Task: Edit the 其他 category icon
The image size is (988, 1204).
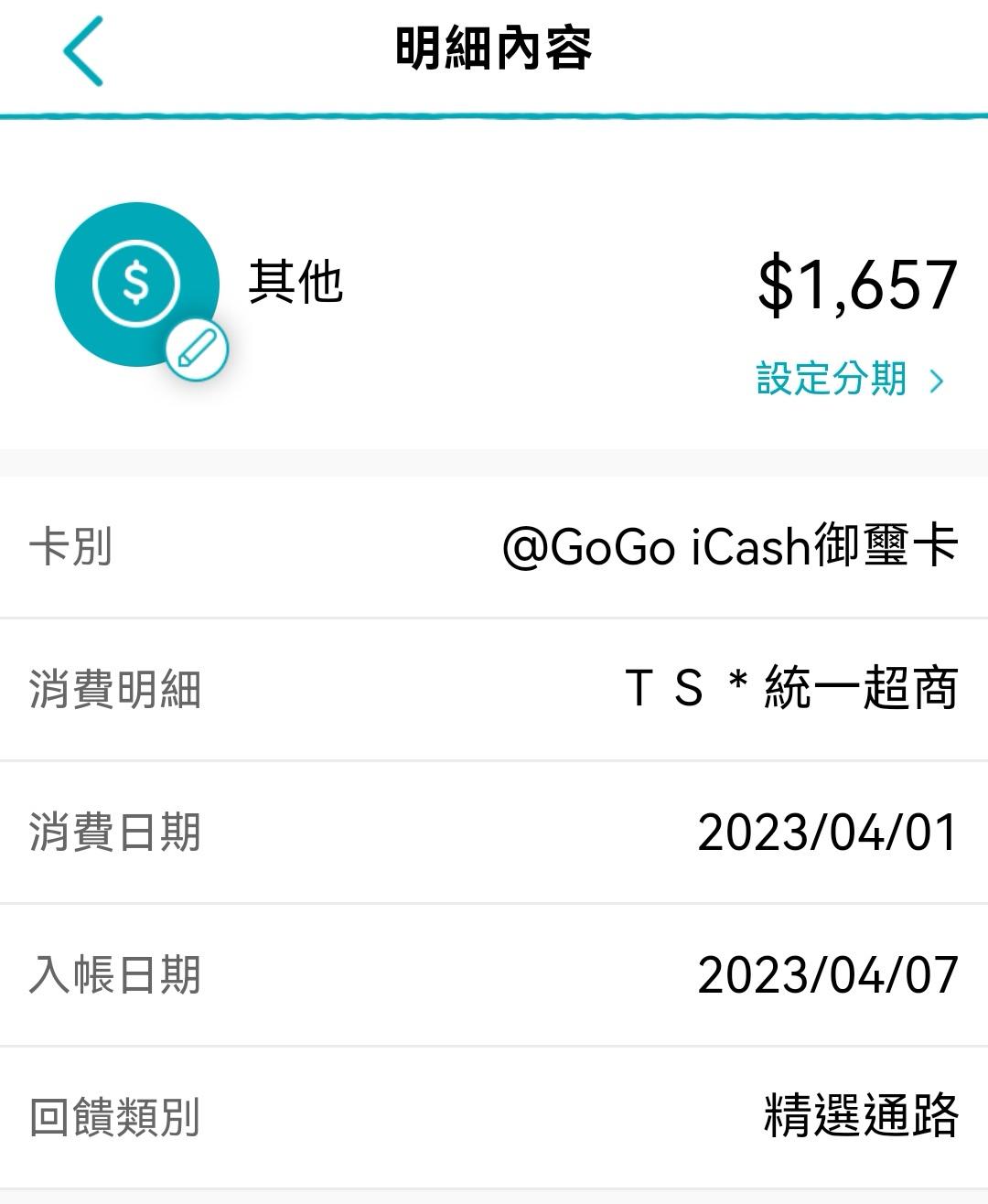Action: 197,349
